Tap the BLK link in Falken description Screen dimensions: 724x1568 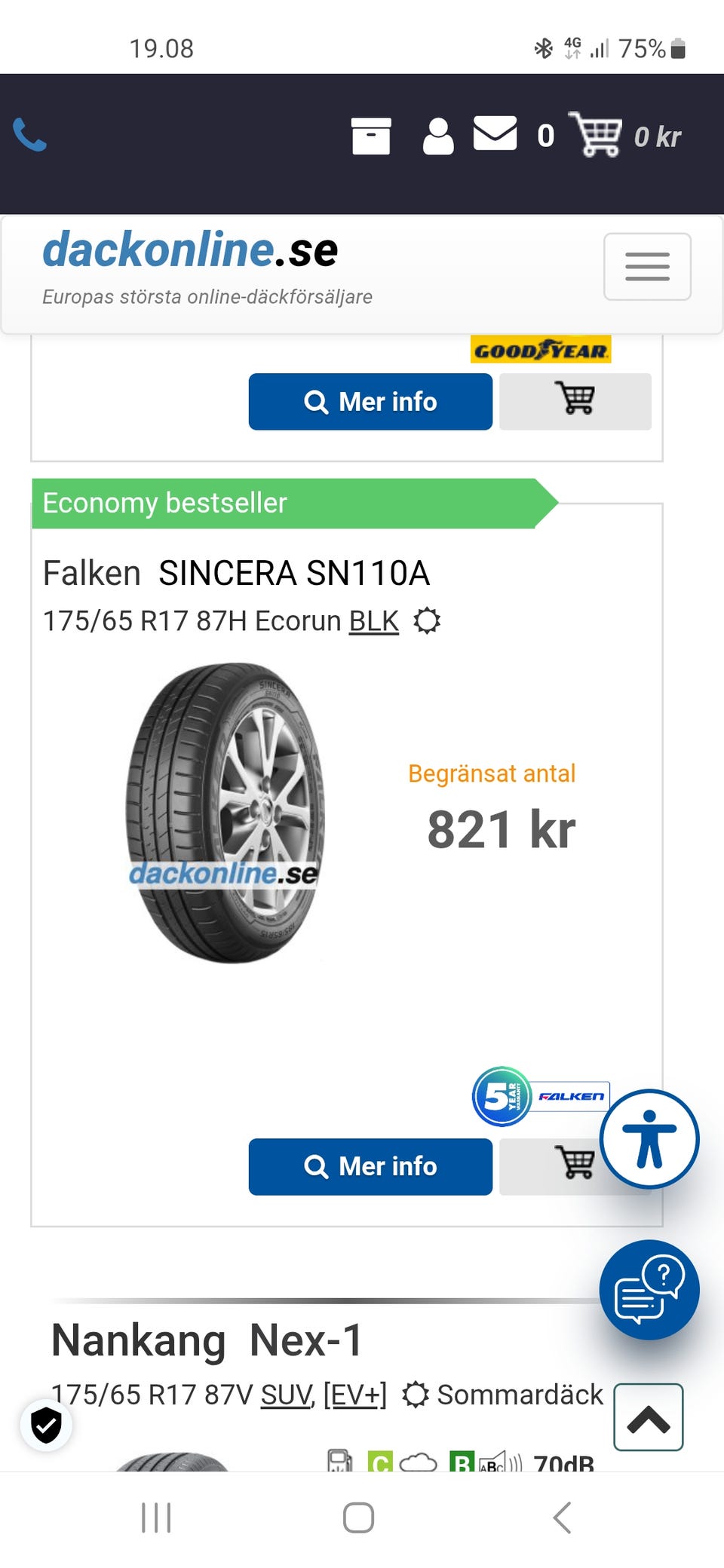click(x=373, y=621)
